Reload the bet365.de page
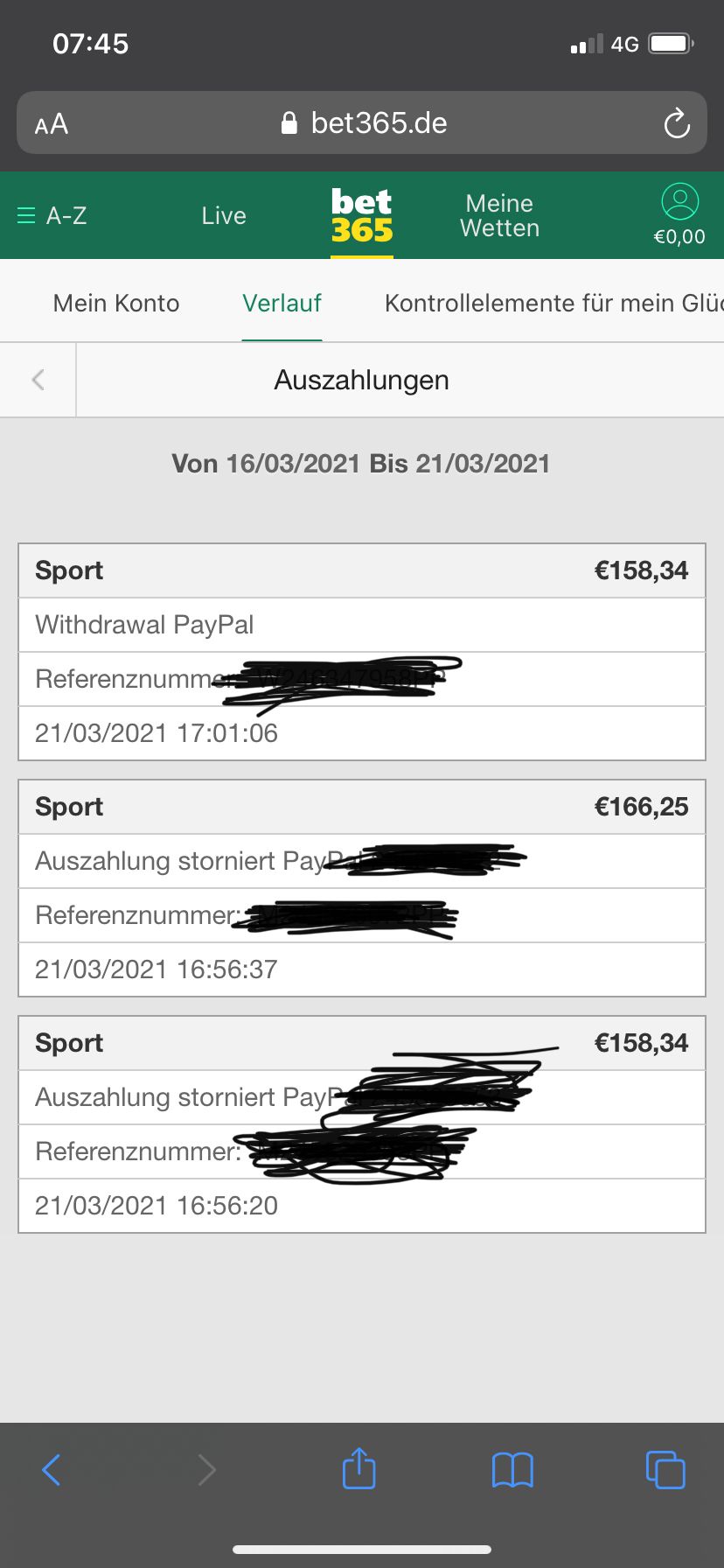 pos(677,123)
